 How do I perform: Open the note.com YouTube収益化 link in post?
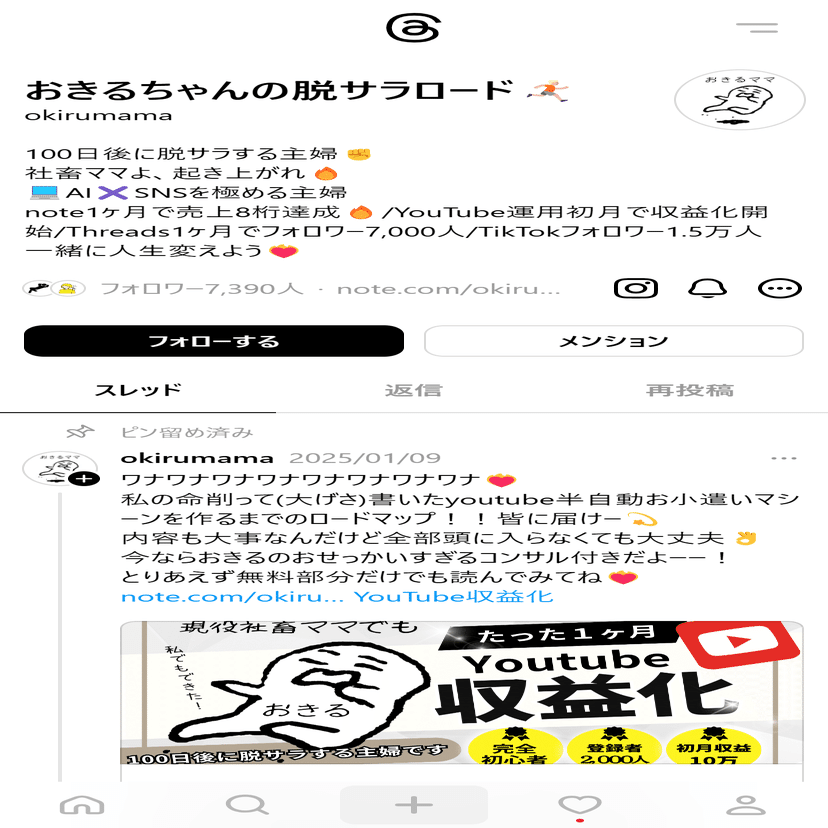click(336, 597)
